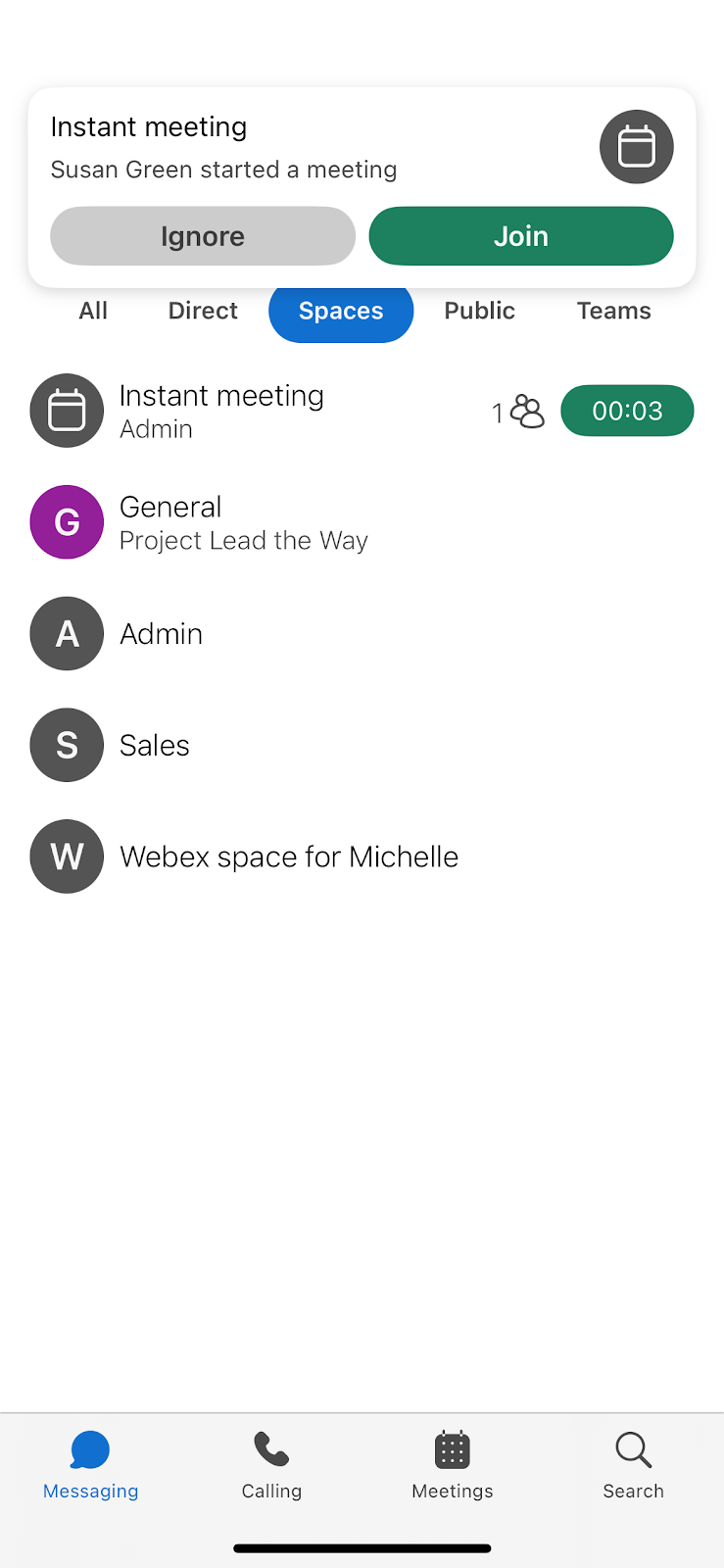724x1568 pixels.
Task: Select the Spaces filter tab
Action: pyautogui.click(x=341, y=312)
